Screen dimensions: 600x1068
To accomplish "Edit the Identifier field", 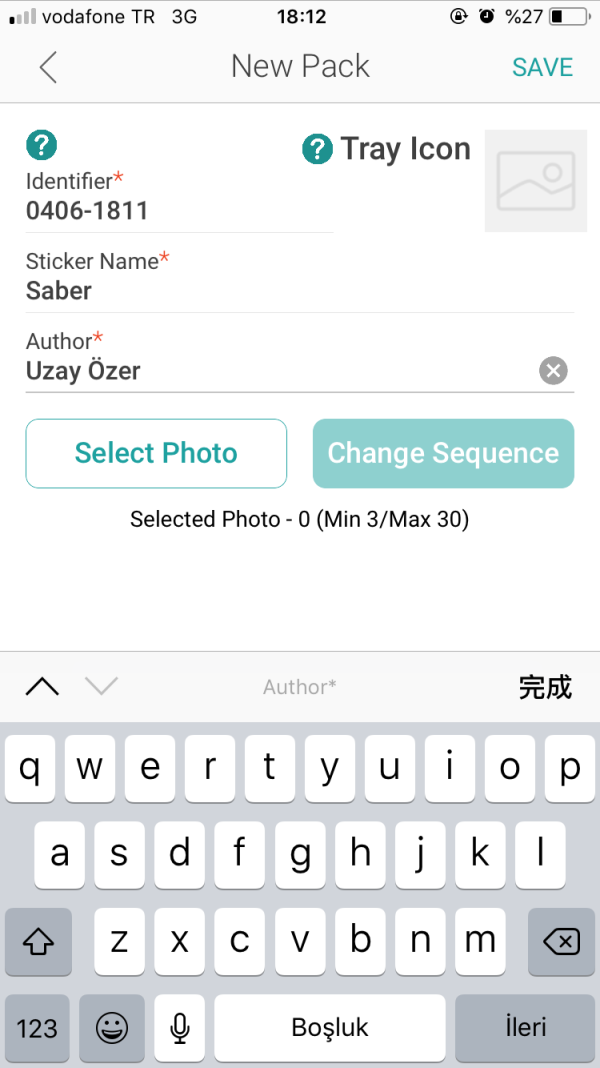I will 178,211.
